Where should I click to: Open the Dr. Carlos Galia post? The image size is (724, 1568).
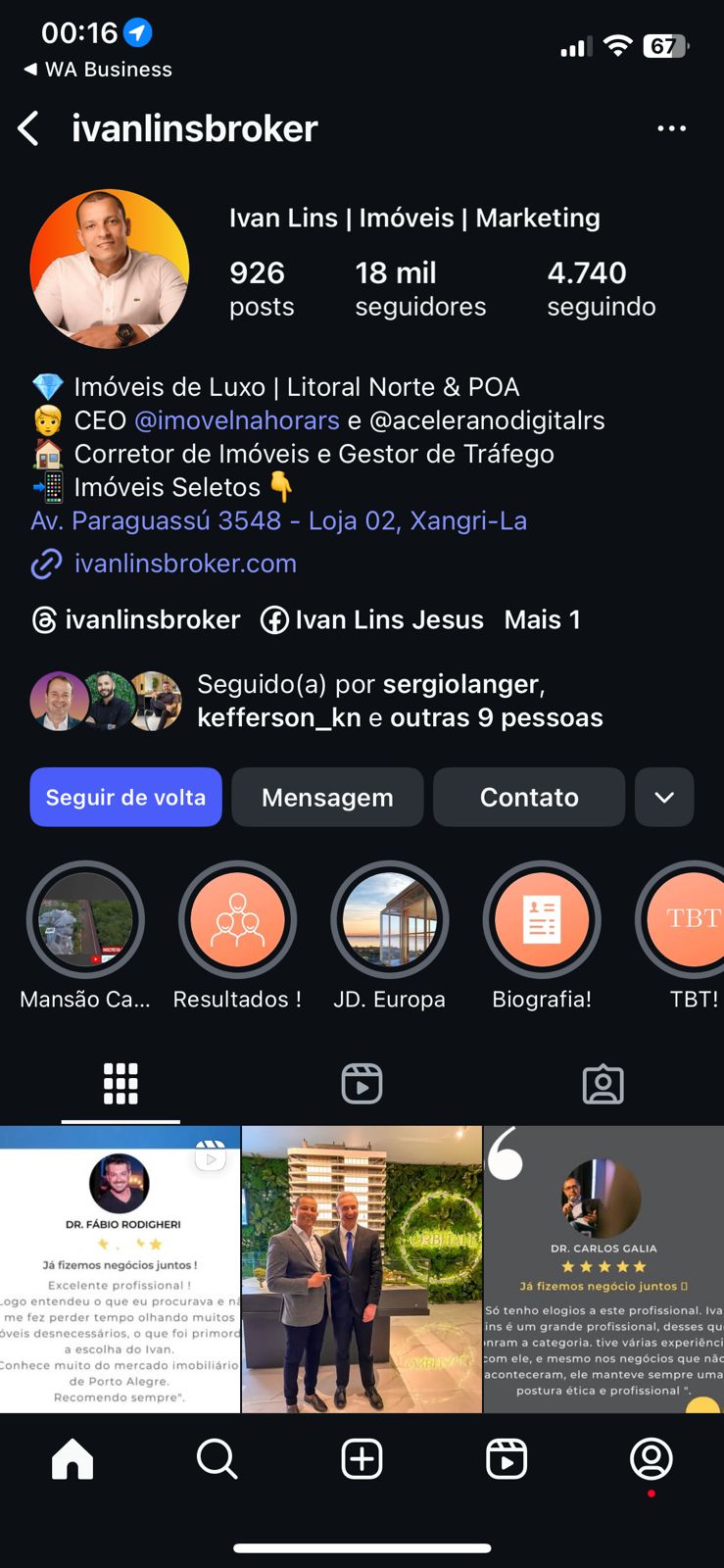(603, 1269)
